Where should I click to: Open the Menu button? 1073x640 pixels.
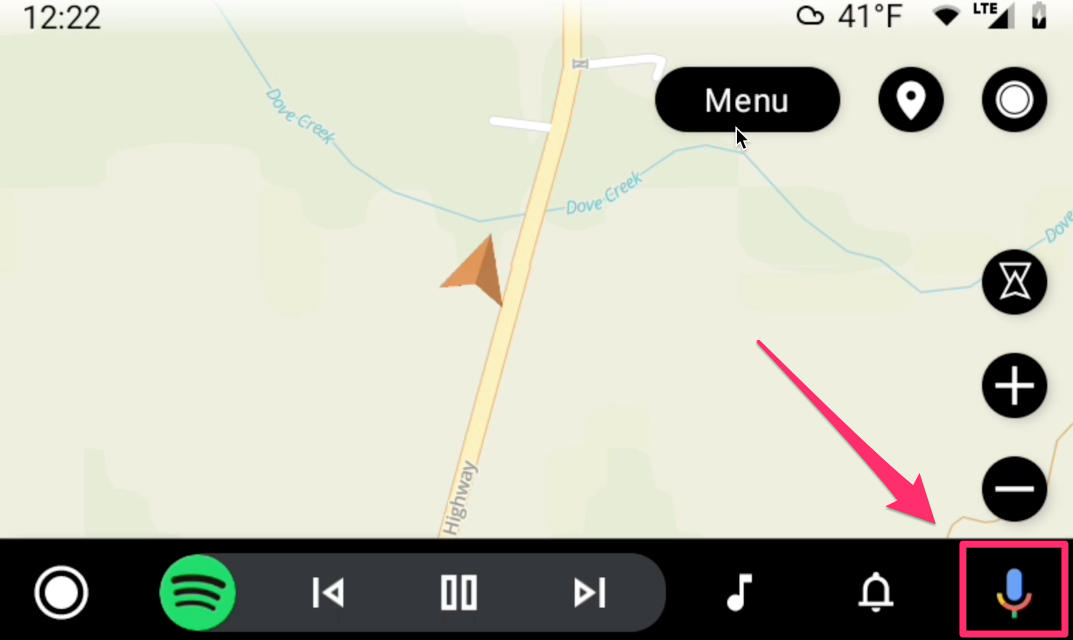pyautogui.click(x=747, y=100)
